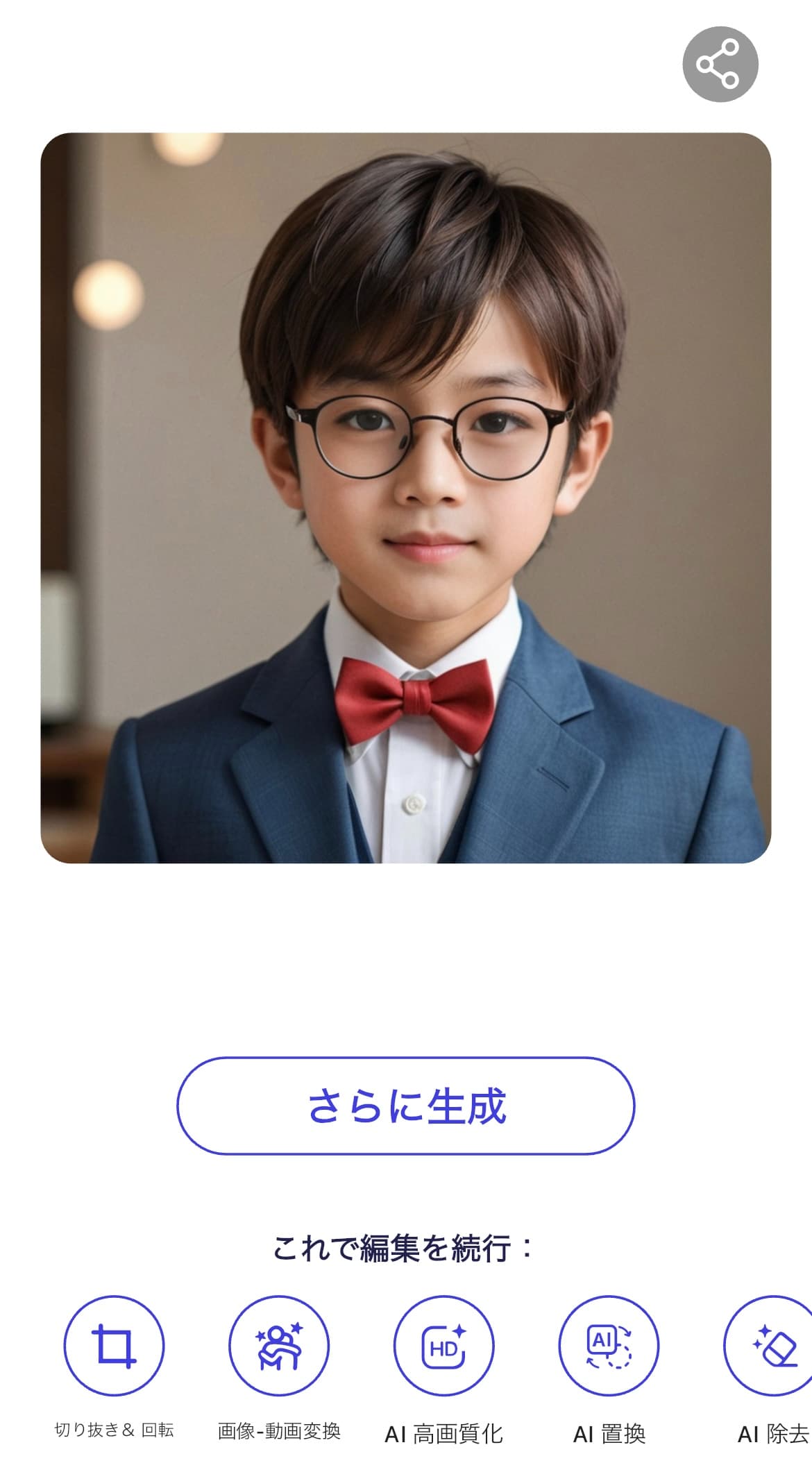Image resolution: width=812 pixels, height=1479 pixels.
Task: Tap the さらに生成 button
Action: click(406, 1106)
